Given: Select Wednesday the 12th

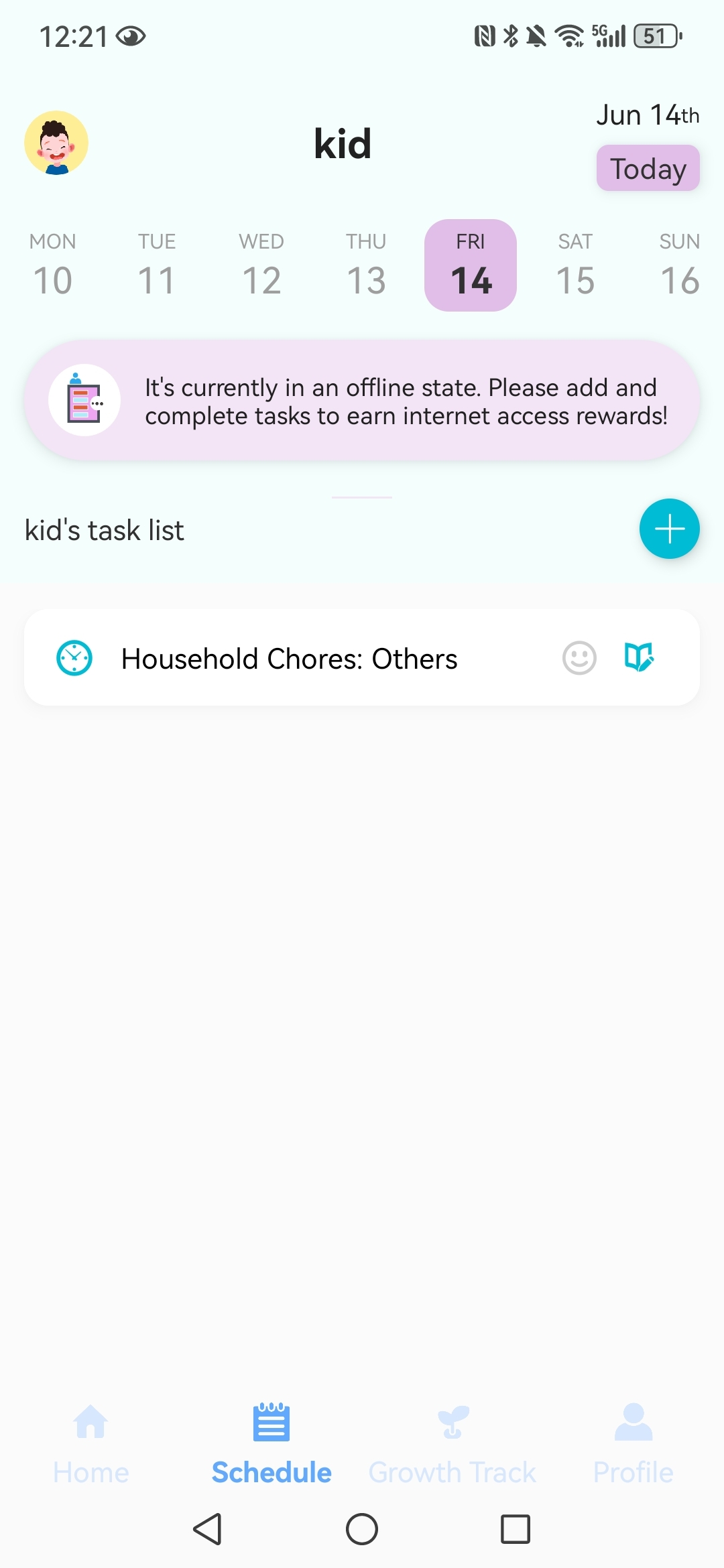Looking at the screenshot, I should 261,265.
